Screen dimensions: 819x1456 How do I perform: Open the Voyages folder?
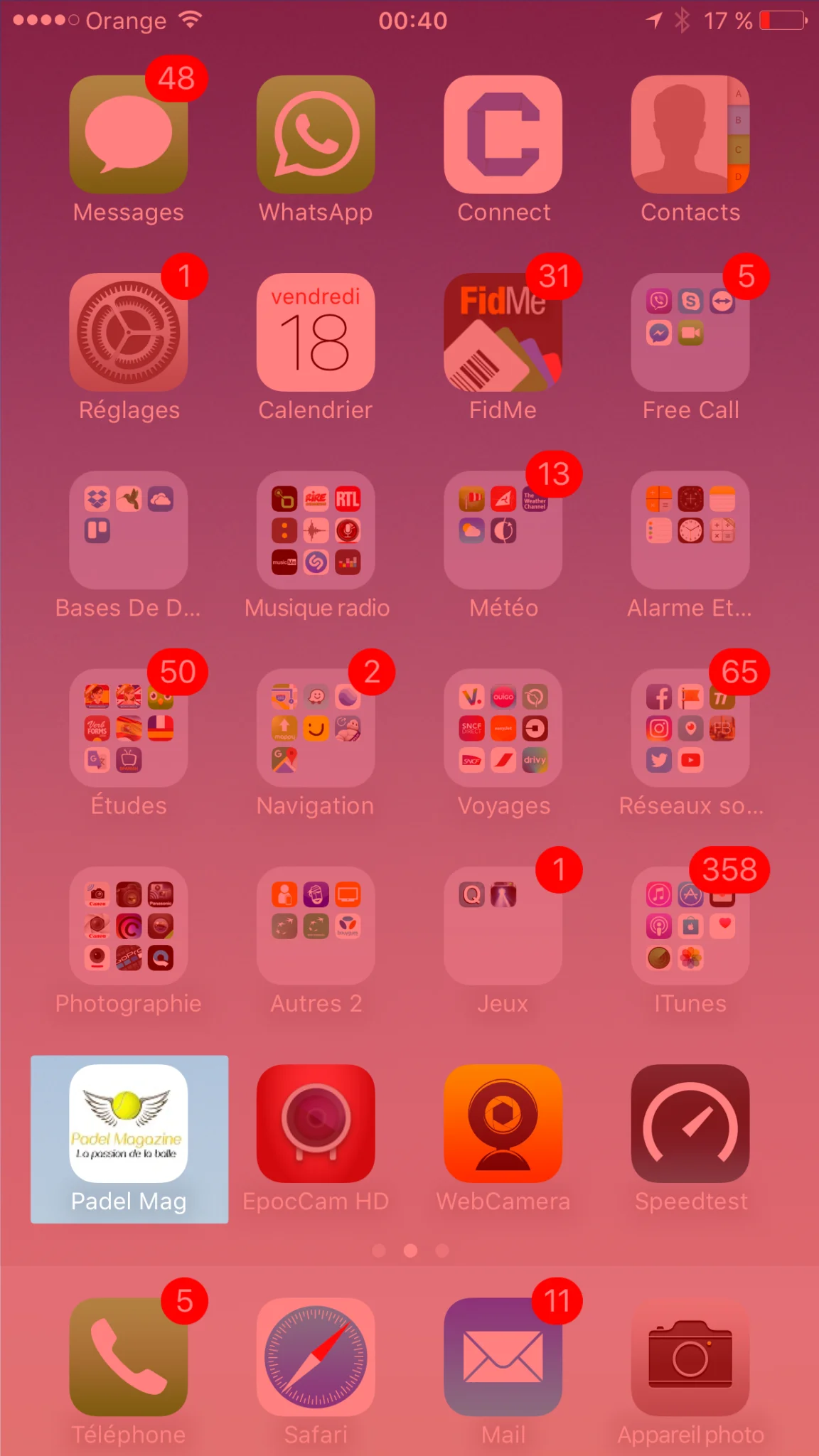(x=503, y=727)
